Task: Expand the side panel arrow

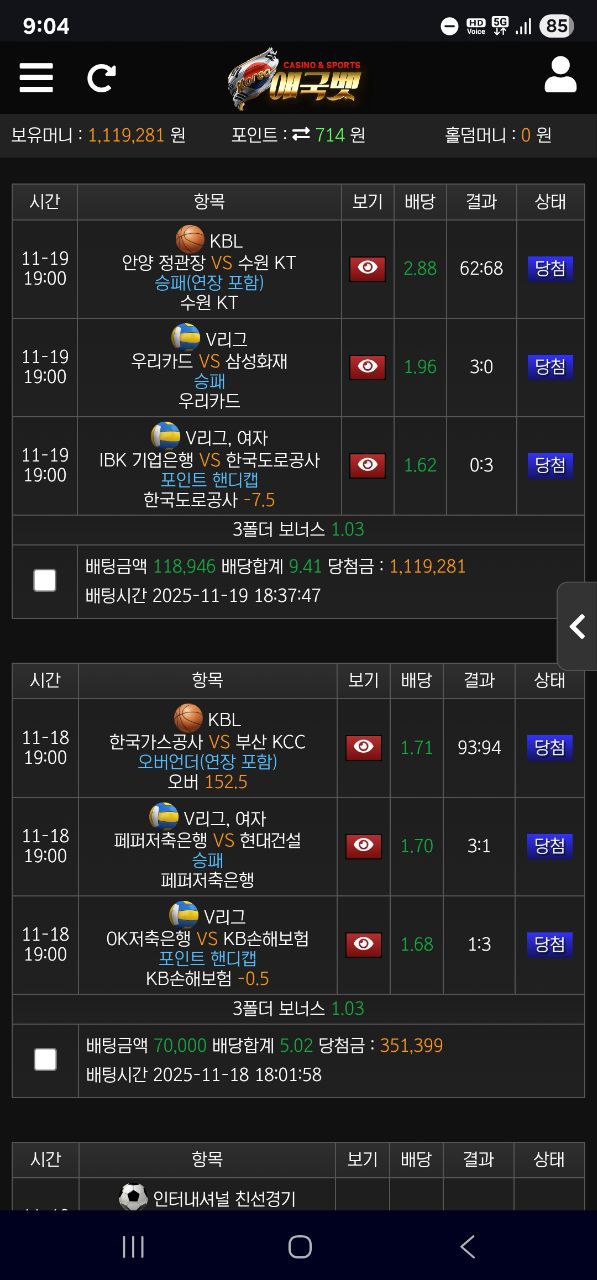Action: [577, 626]
